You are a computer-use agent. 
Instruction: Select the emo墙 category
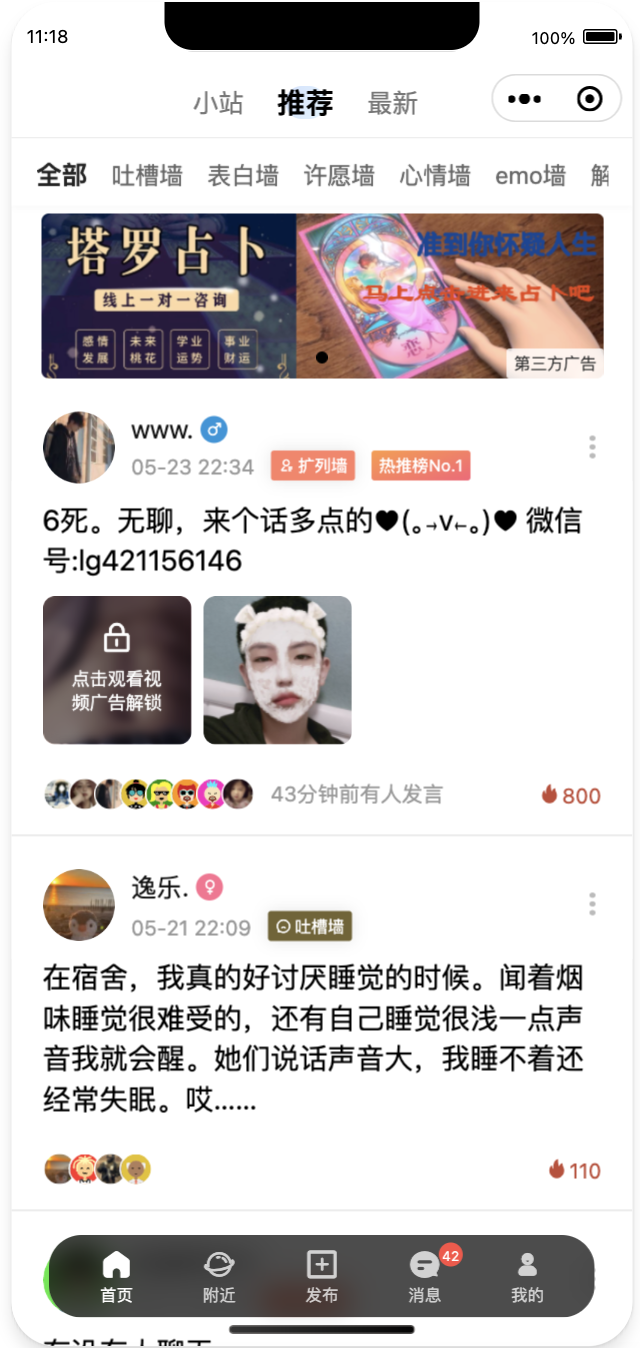pyautogui.click(x=530, y=176)
